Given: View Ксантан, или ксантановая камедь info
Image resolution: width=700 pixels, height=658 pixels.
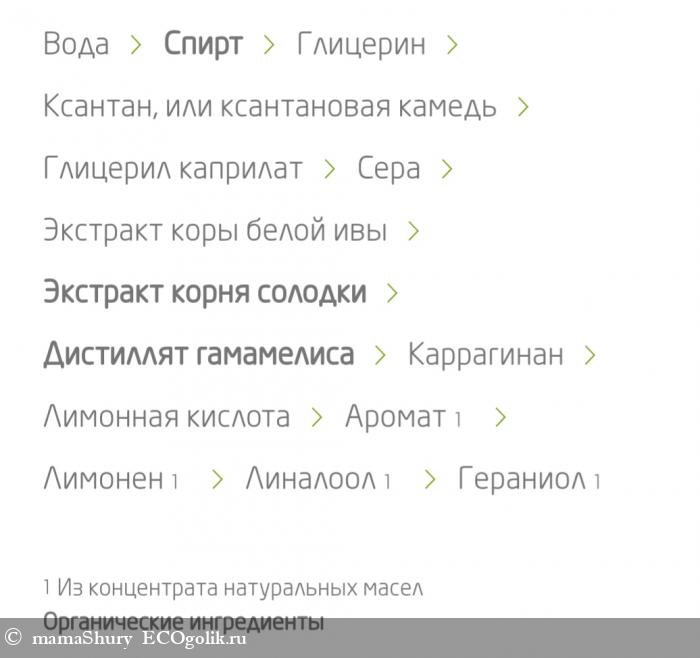Looking at the screenshot, I should pyautogui.click(x=269, y=107).
